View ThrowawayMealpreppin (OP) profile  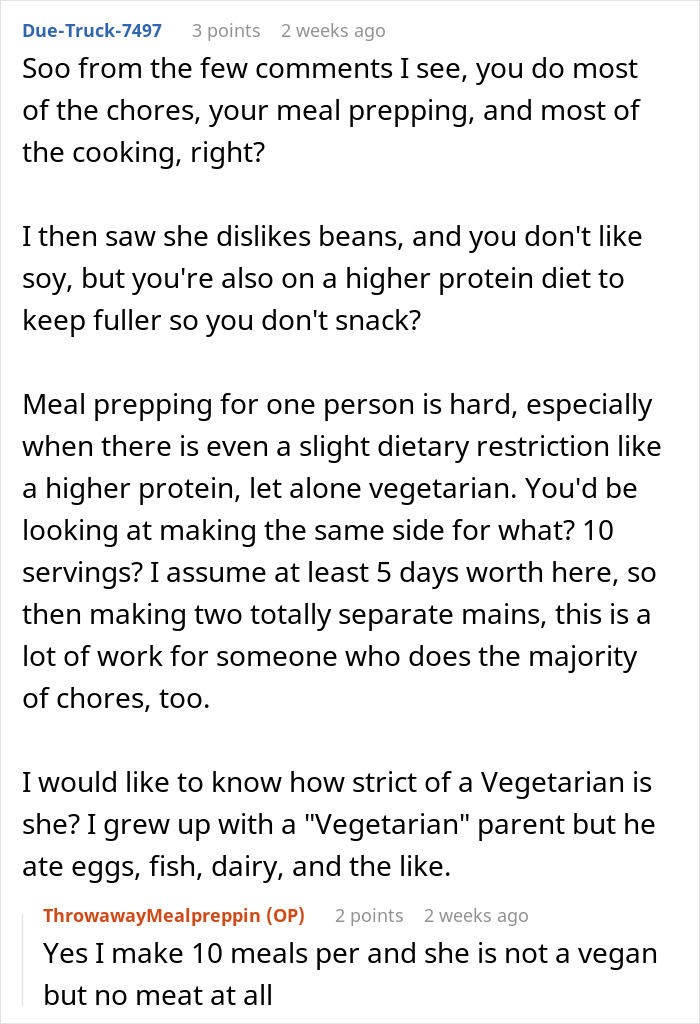tap(174, 915)
